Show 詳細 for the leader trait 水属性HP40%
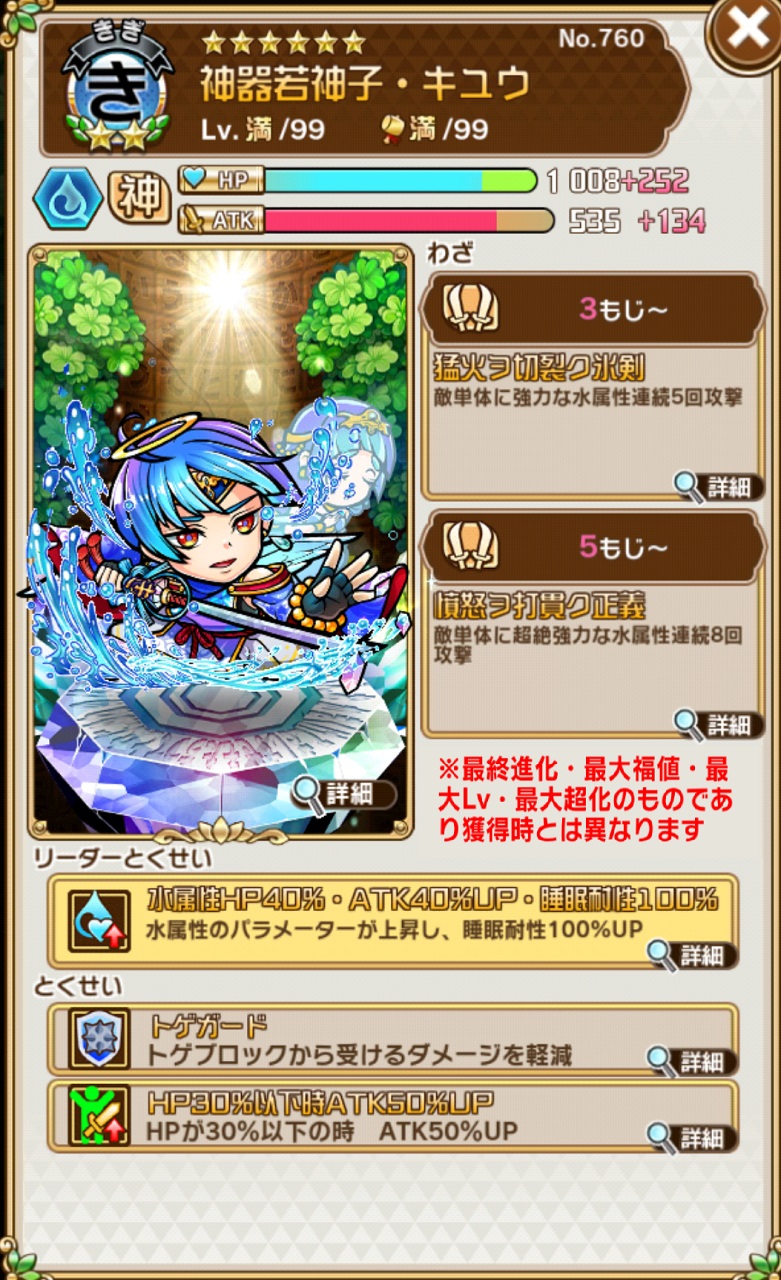Screen dimensions: 781x1280 click(692, 955)
